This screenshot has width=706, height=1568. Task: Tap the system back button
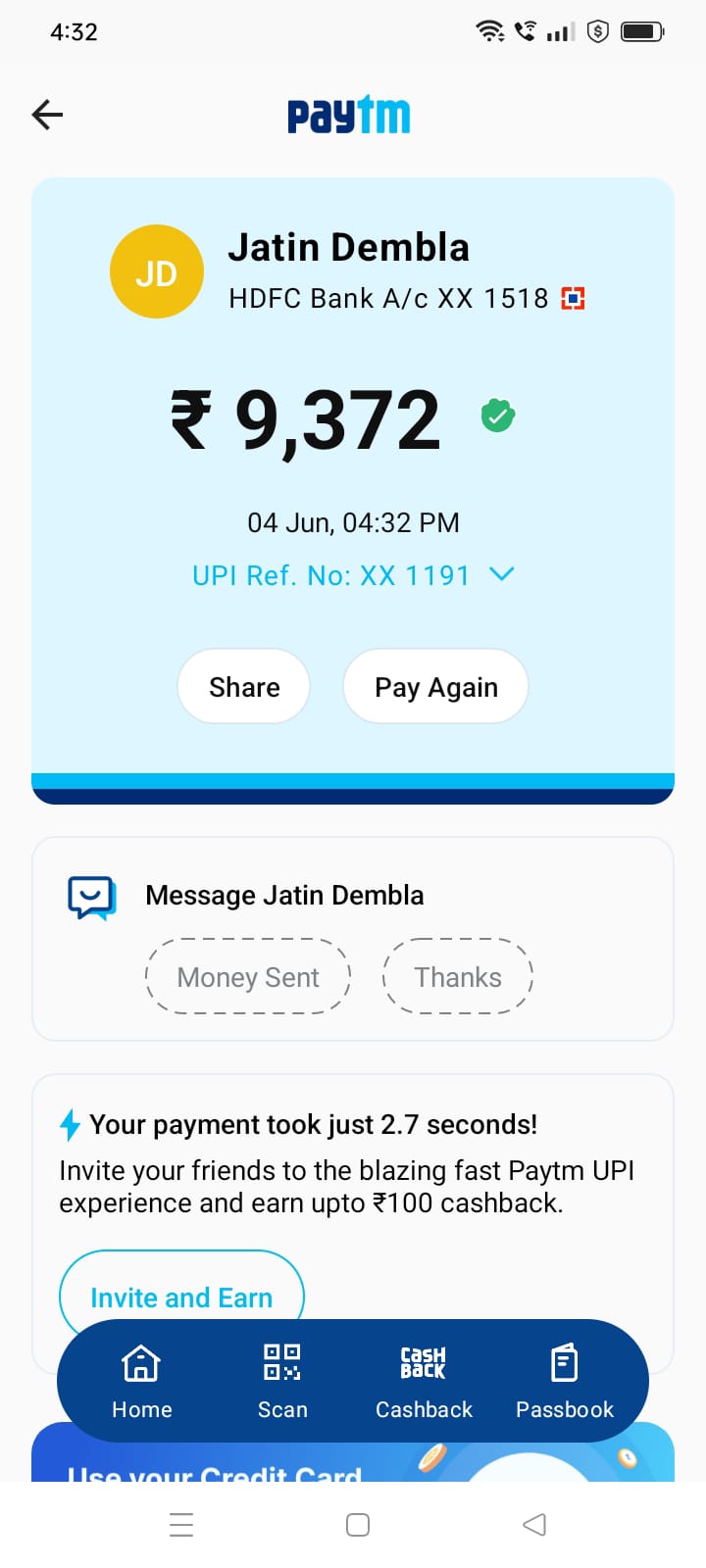point(534,1525)
